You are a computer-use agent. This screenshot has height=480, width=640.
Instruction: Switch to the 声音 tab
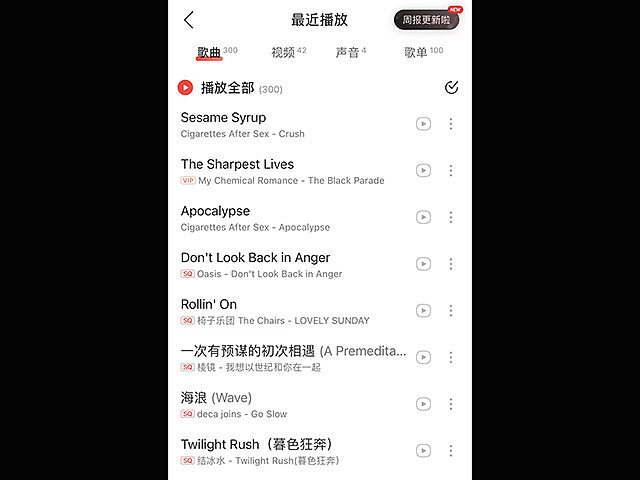point(347,52)
